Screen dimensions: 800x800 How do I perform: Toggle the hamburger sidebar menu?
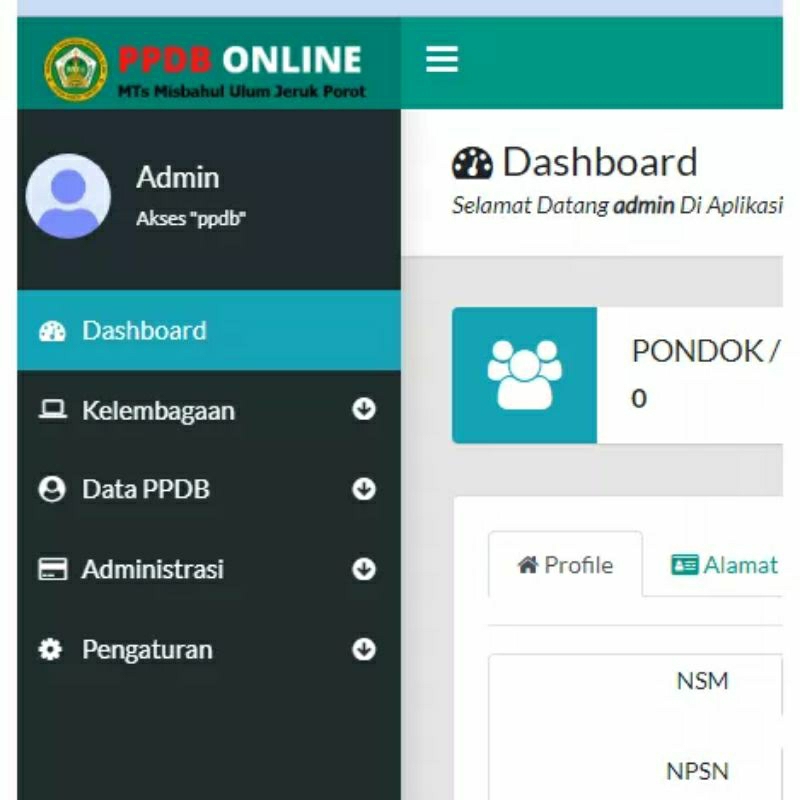click(441, 59)
